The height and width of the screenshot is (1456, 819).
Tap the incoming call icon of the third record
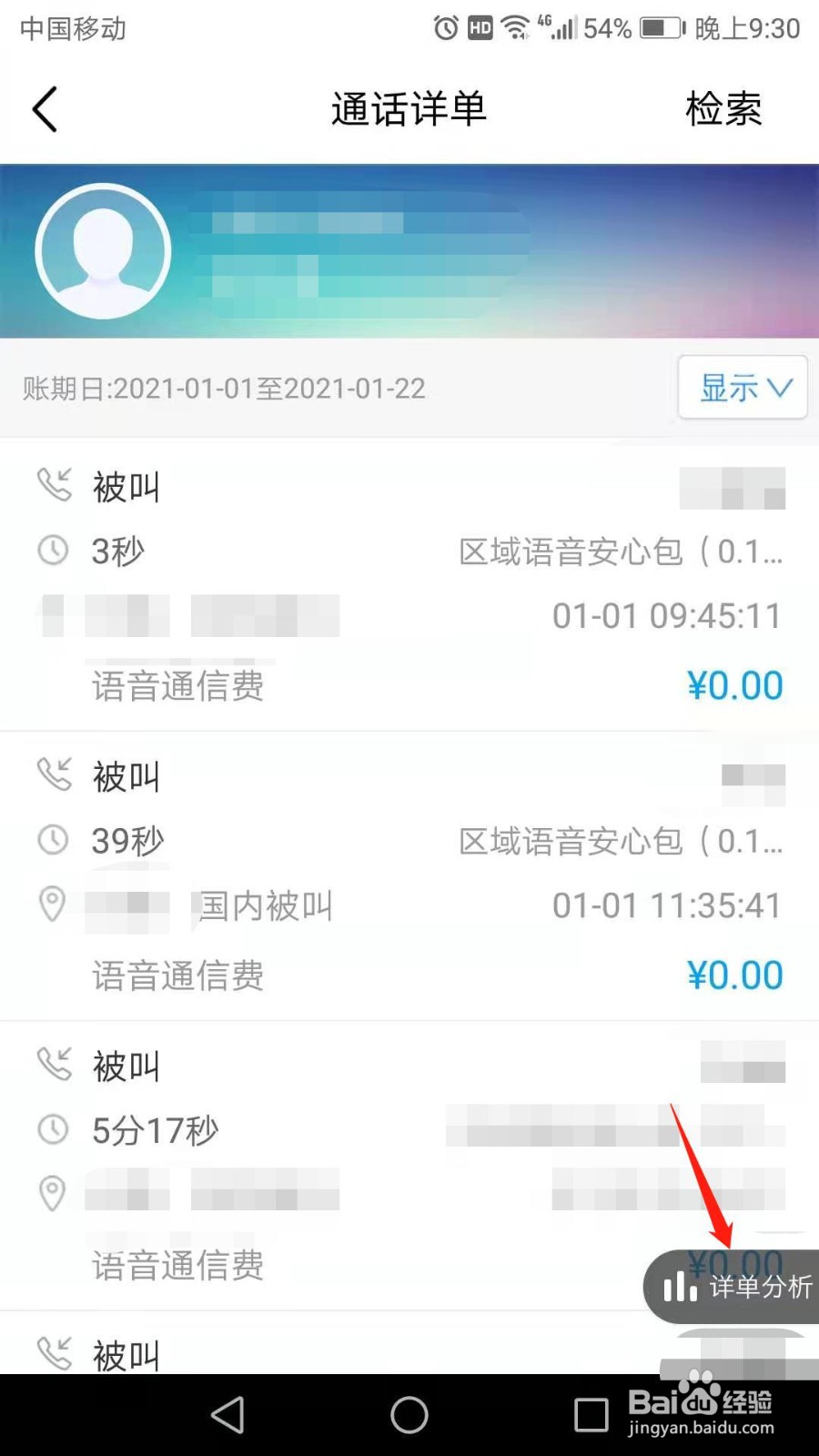pyautogui.click(x=55, y=1065)
